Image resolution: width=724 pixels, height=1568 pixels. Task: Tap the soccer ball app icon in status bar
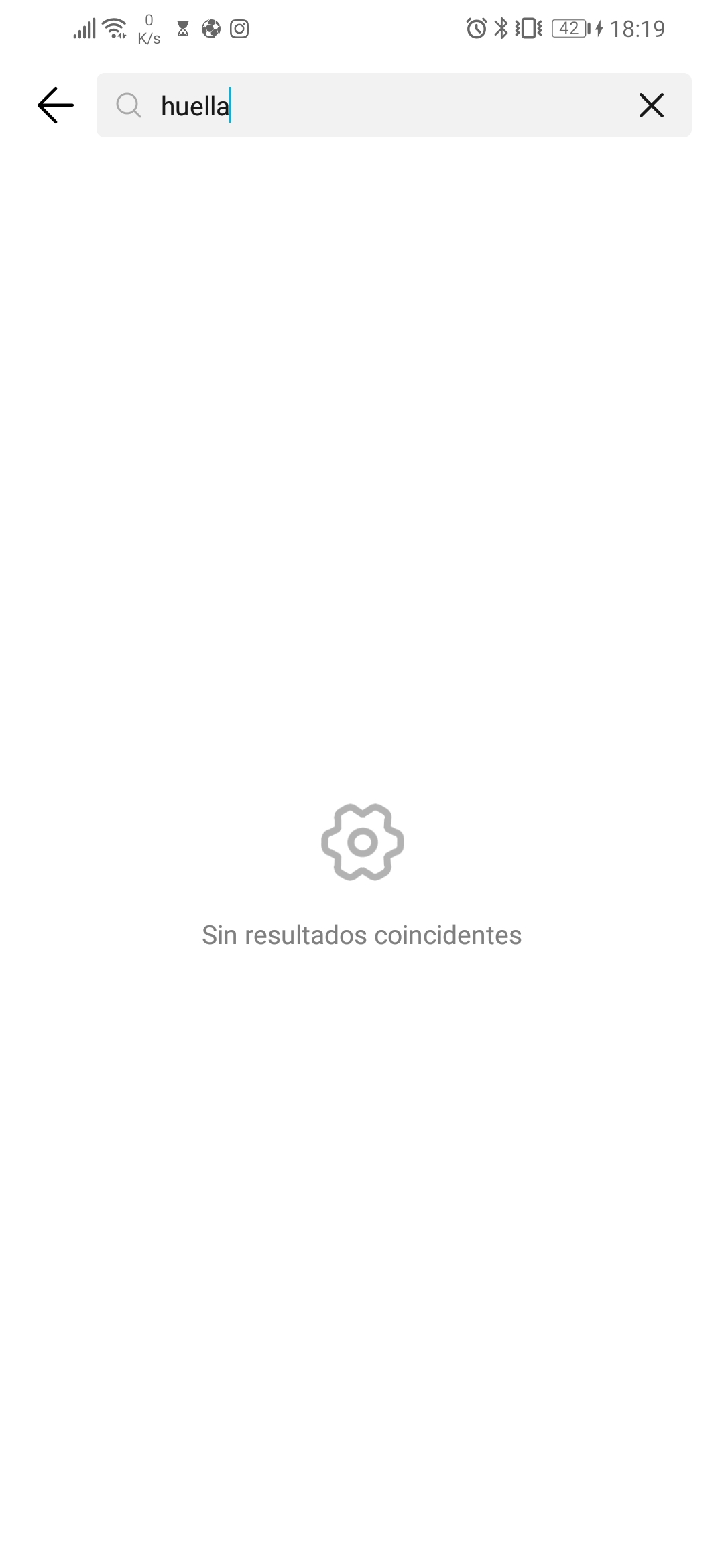[x=210, y=28]
